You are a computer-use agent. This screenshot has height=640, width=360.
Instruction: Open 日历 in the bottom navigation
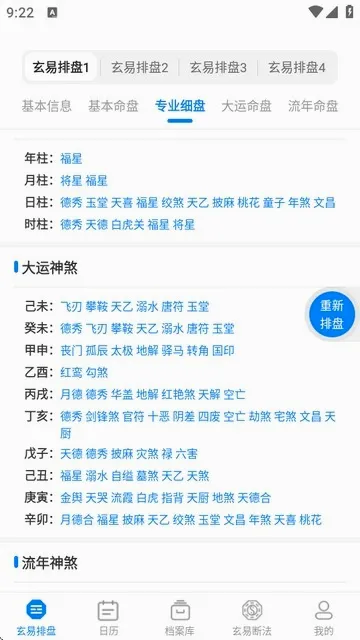(108, 618)
